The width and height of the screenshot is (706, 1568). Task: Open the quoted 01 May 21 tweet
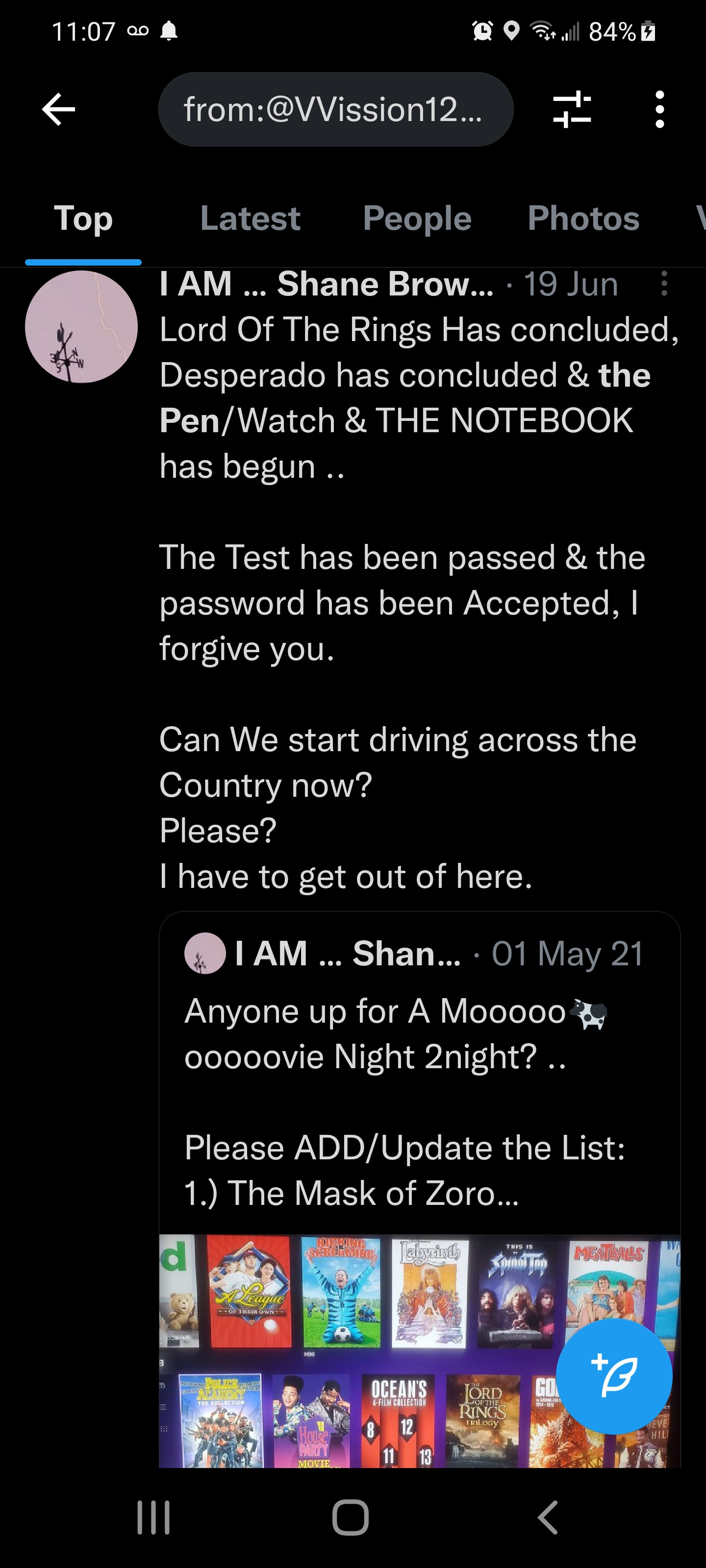(419, 1071)
